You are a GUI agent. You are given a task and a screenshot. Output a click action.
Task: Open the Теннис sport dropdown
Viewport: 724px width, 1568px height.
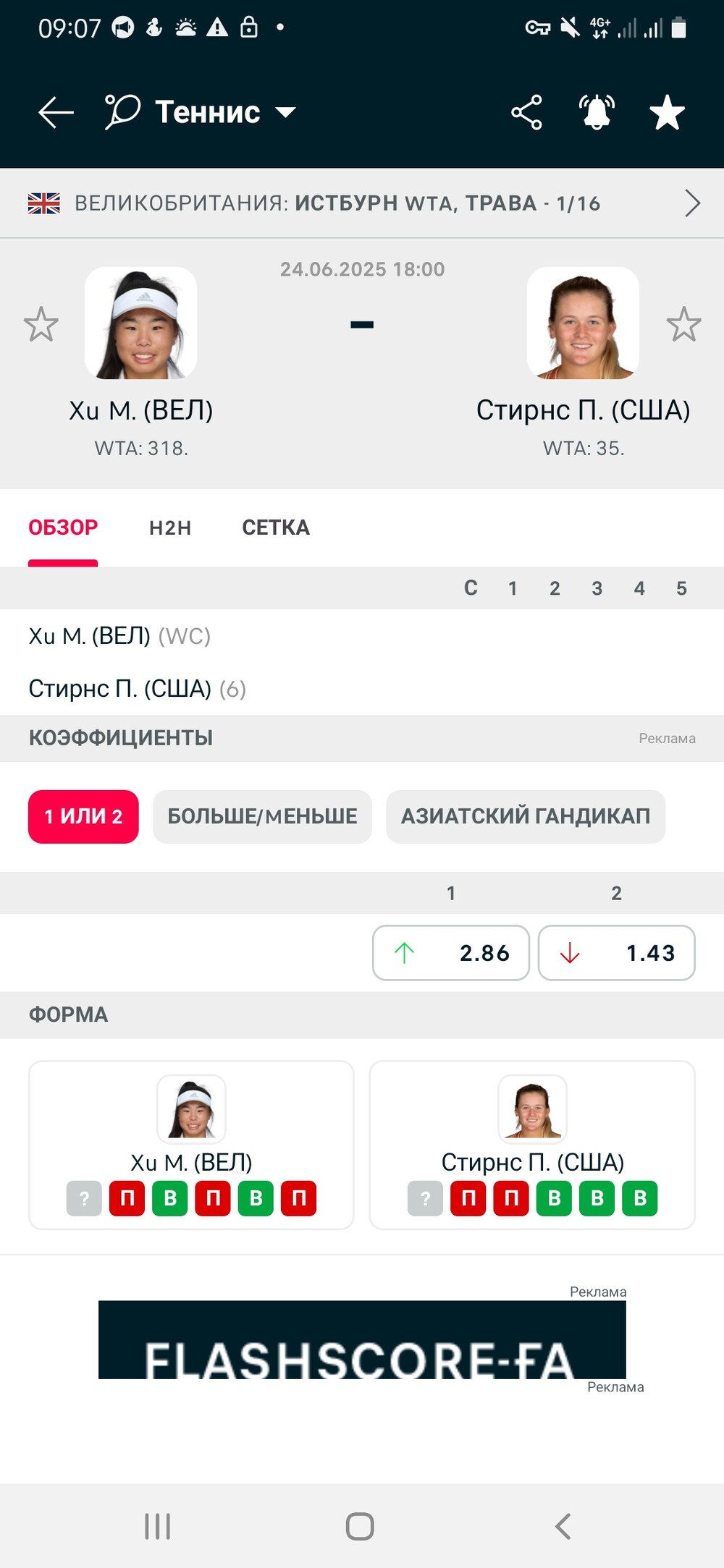pyautogui.click(x=201, y=112)
